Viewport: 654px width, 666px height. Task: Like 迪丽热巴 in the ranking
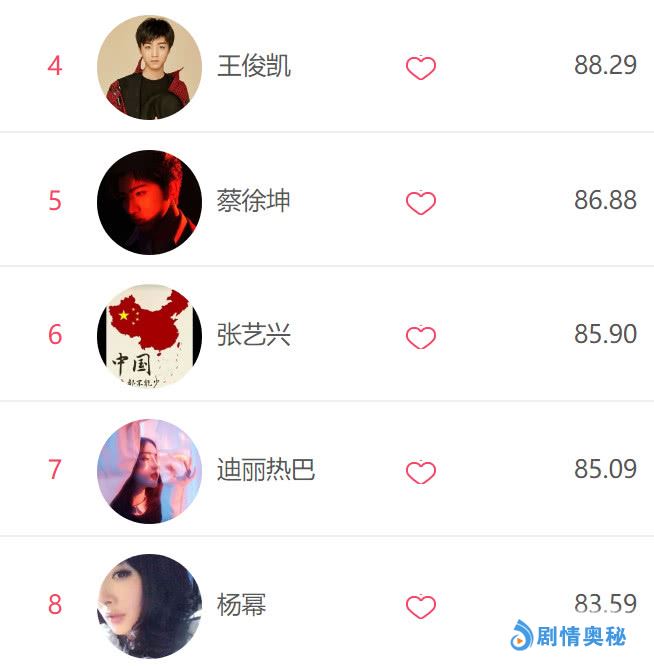coord(421,472)
